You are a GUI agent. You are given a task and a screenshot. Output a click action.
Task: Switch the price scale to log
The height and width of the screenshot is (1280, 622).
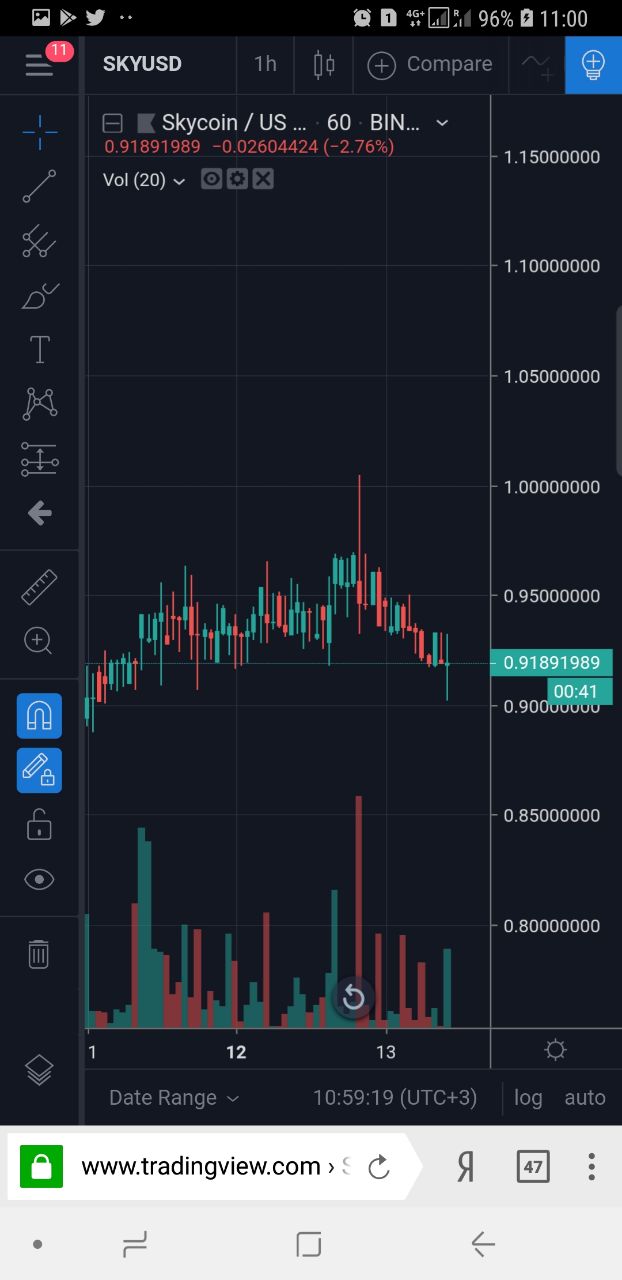click(x=528, y=1098)
